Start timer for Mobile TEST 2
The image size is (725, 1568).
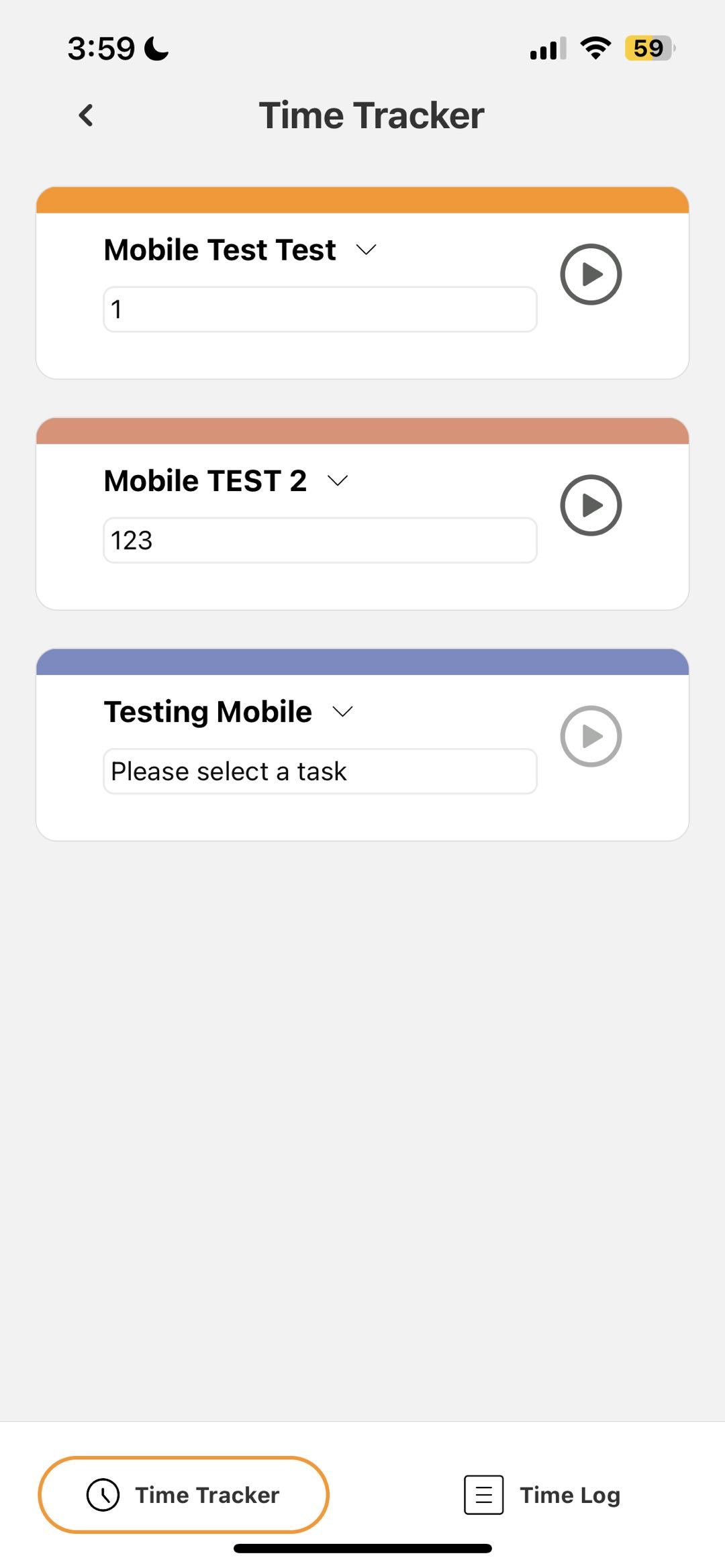click(591, 505)
